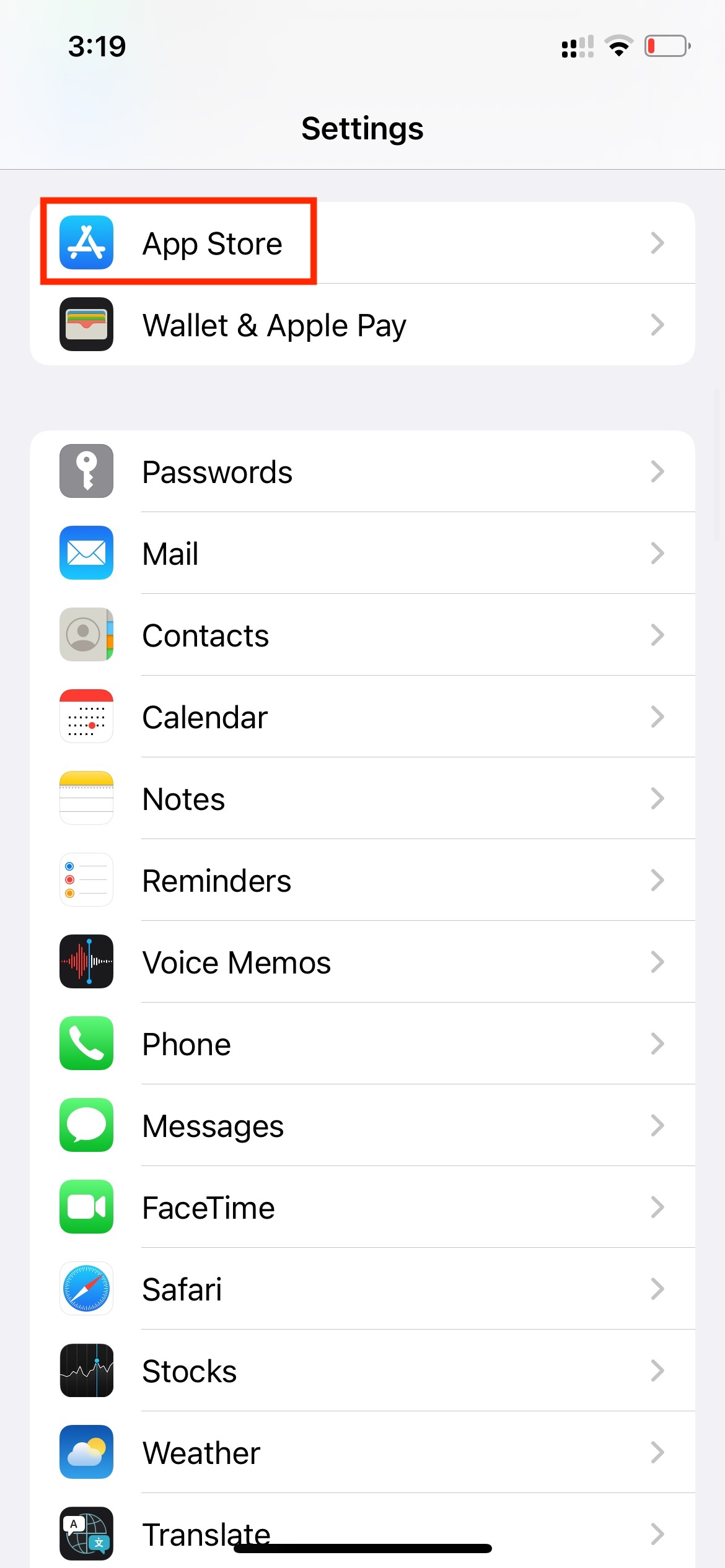Go to Safari settings
The height and width of the screenshot is (1568, 725).
click(x=362, y=1289)
